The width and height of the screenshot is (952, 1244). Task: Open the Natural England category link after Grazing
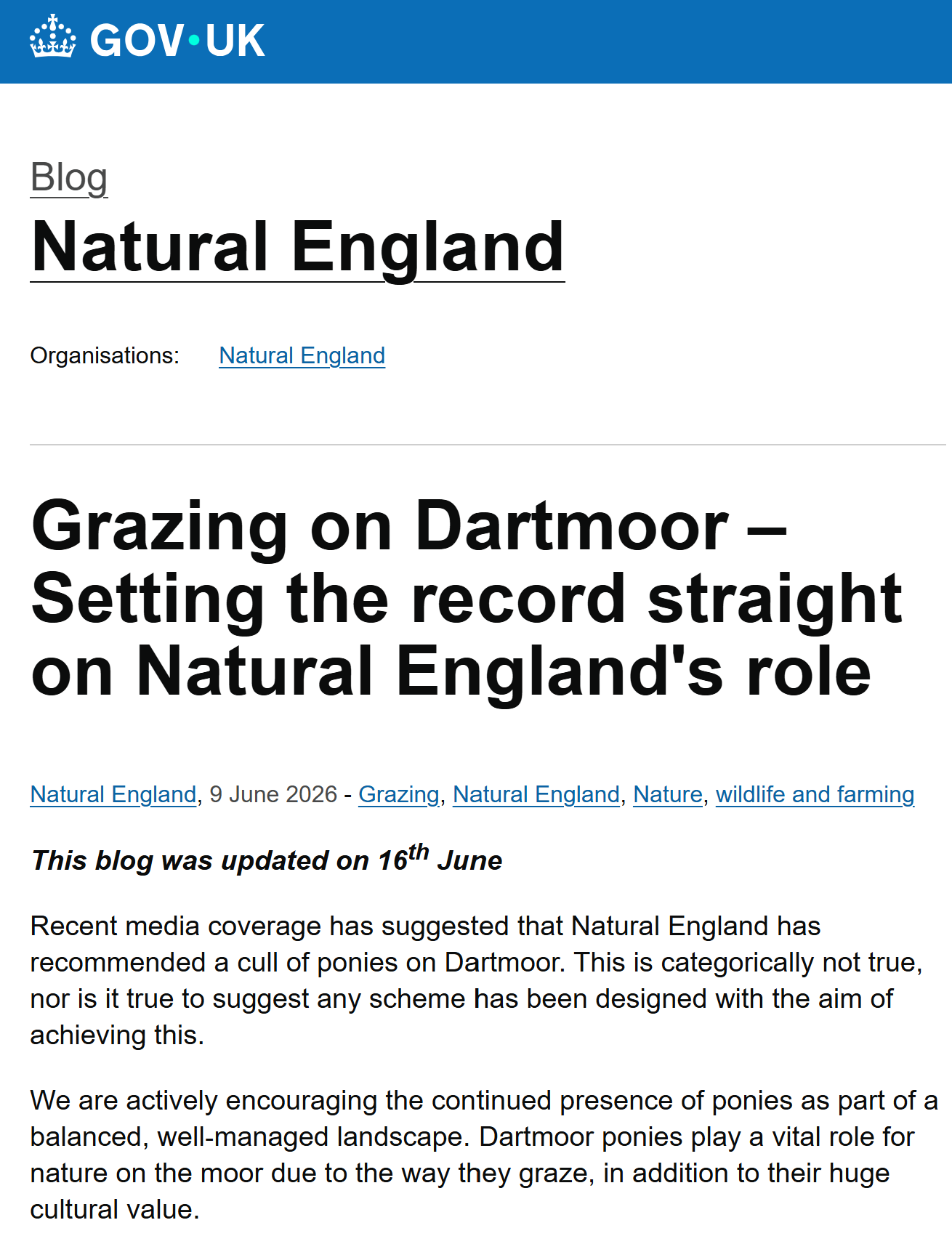(536, 794)
